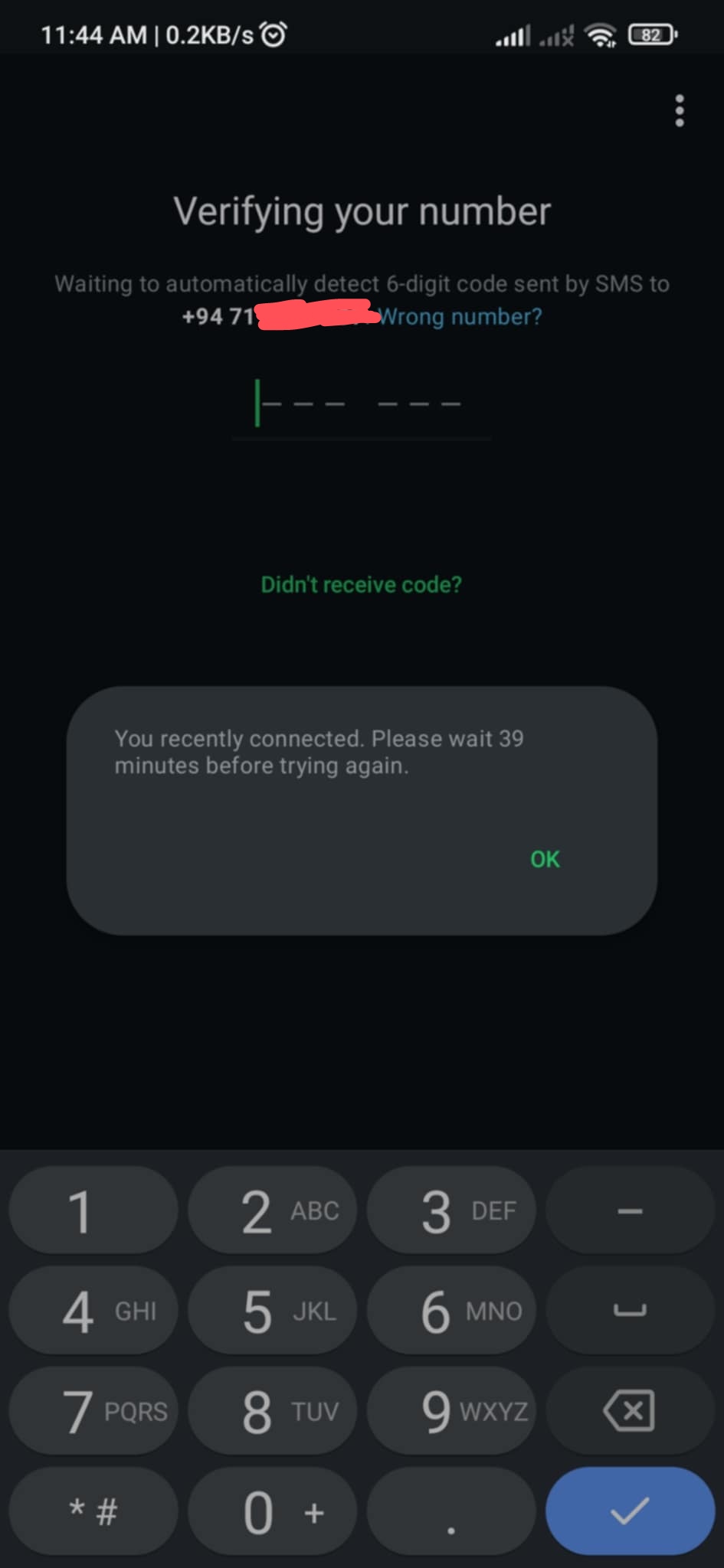This screenshot has width=724, height=1568.
Task: Confirm with the blue checkmark key
Action: point(630,1511)
